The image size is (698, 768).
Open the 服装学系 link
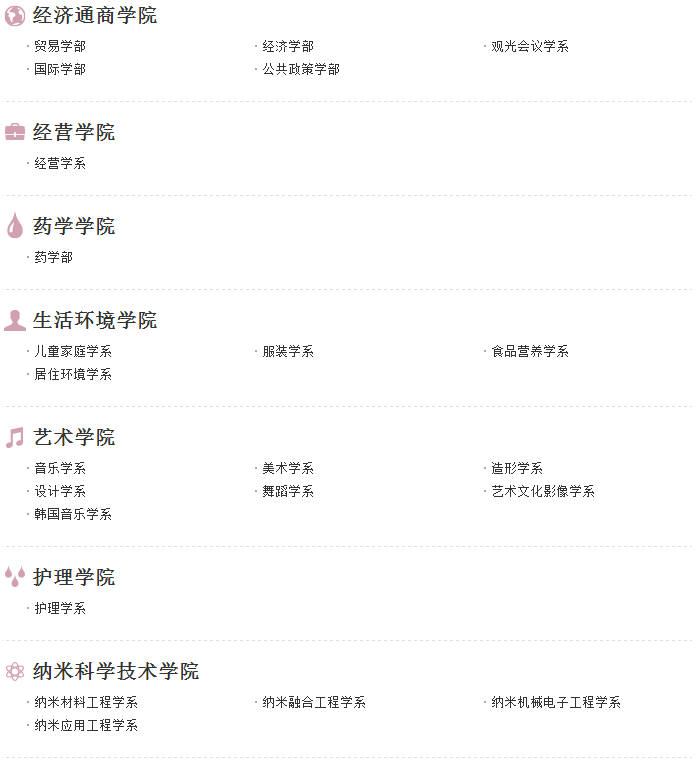click(288, 352)
